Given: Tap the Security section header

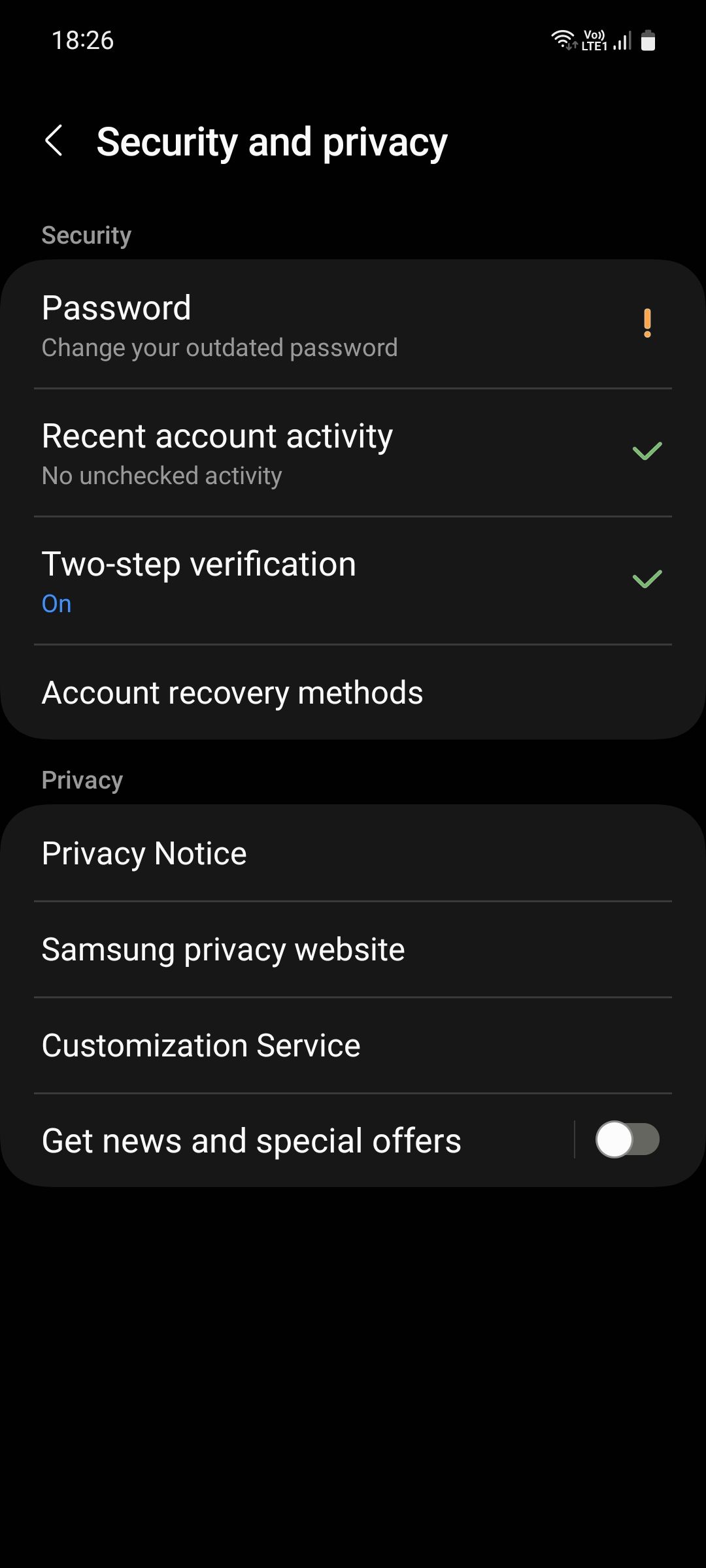Looking at the screenshot, I should pyautogui.click(x=86, y=235).
